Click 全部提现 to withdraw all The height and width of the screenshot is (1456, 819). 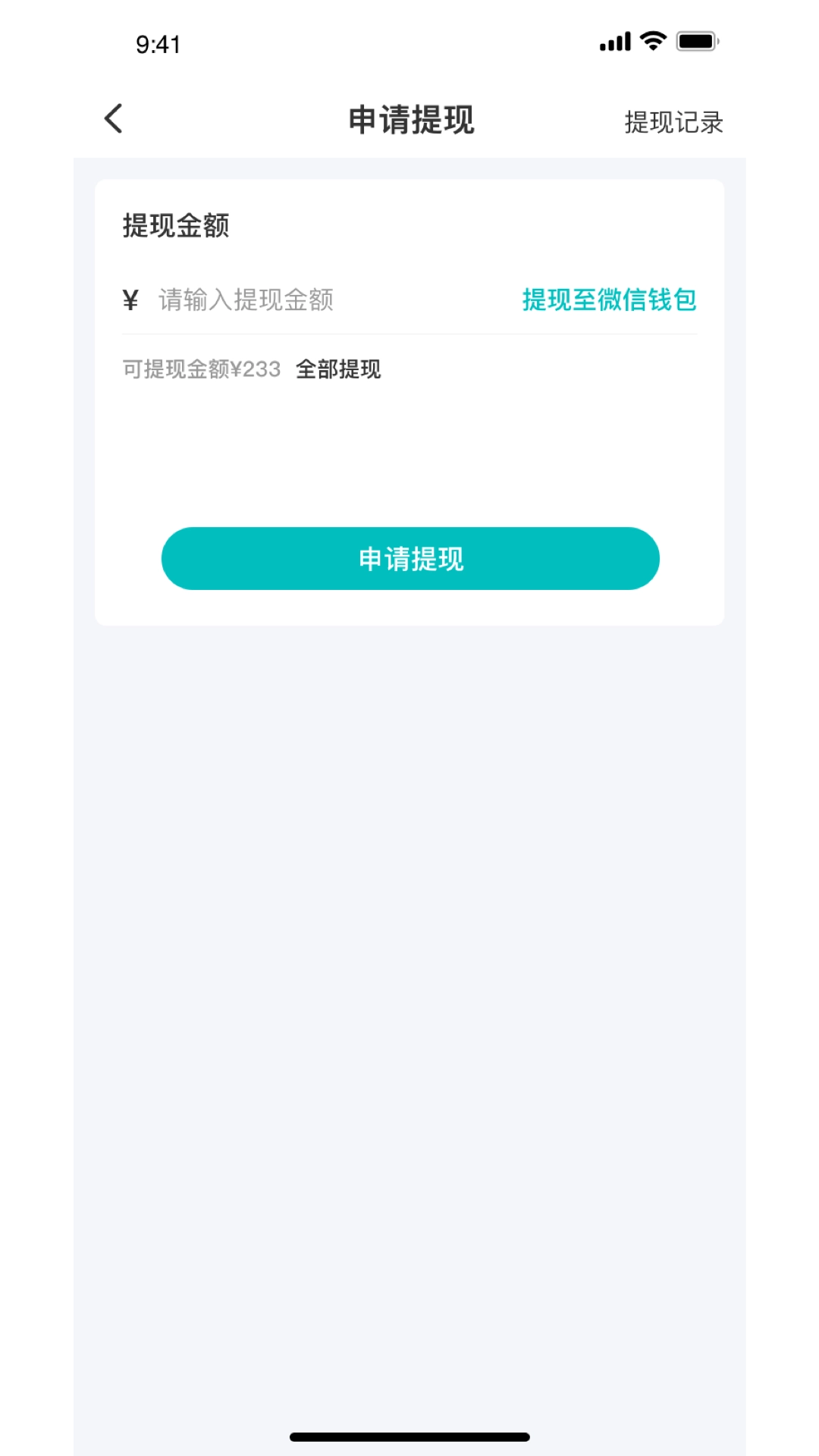pyautogui.click(x=338, y=369)
